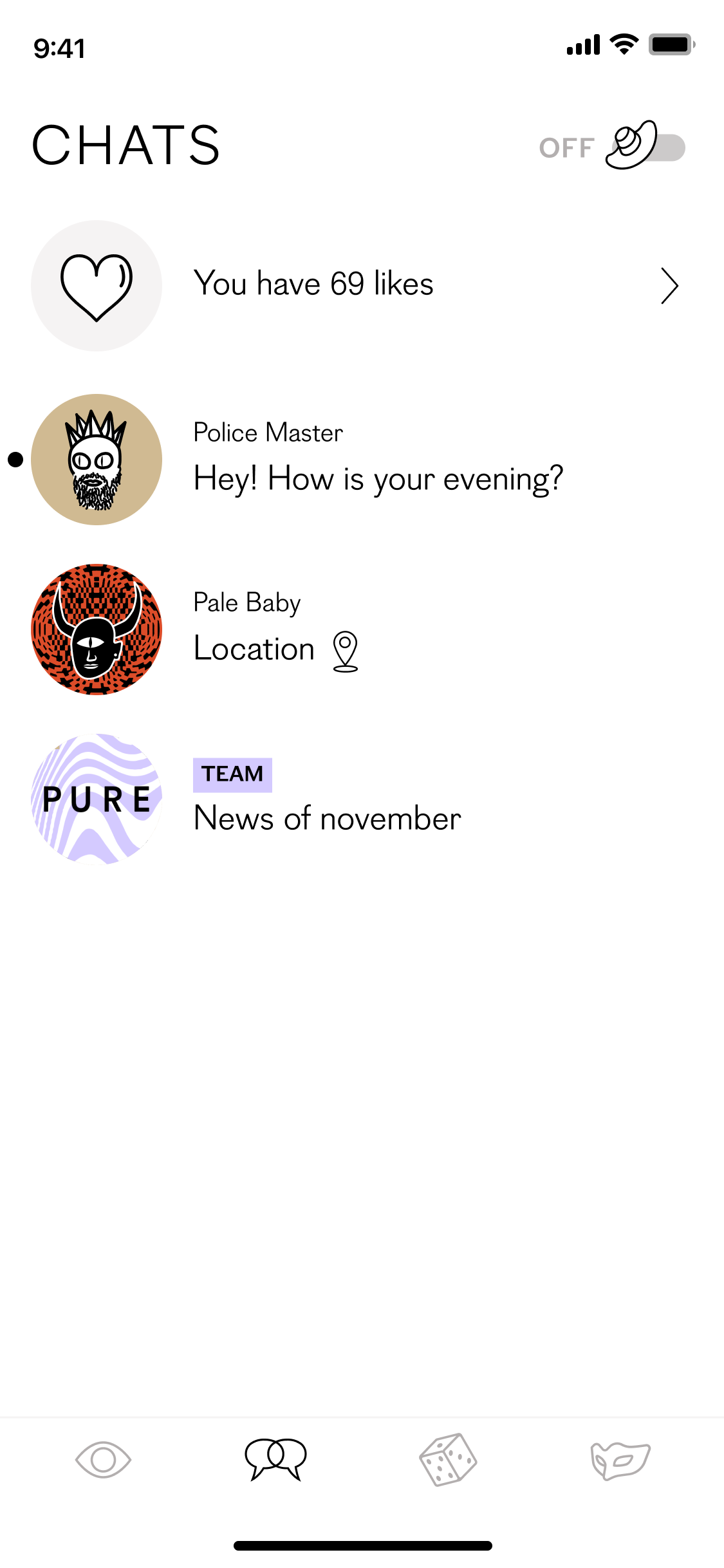Select the chat bubbles icon in bottom bar

[x=275, y=1460]
